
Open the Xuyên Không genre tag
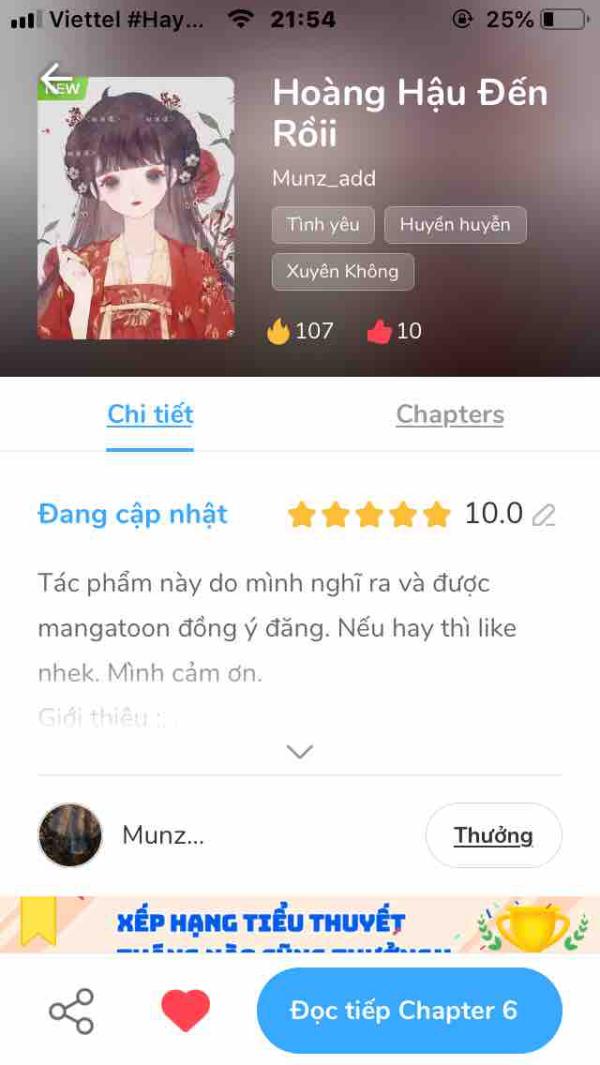point(342,271)
